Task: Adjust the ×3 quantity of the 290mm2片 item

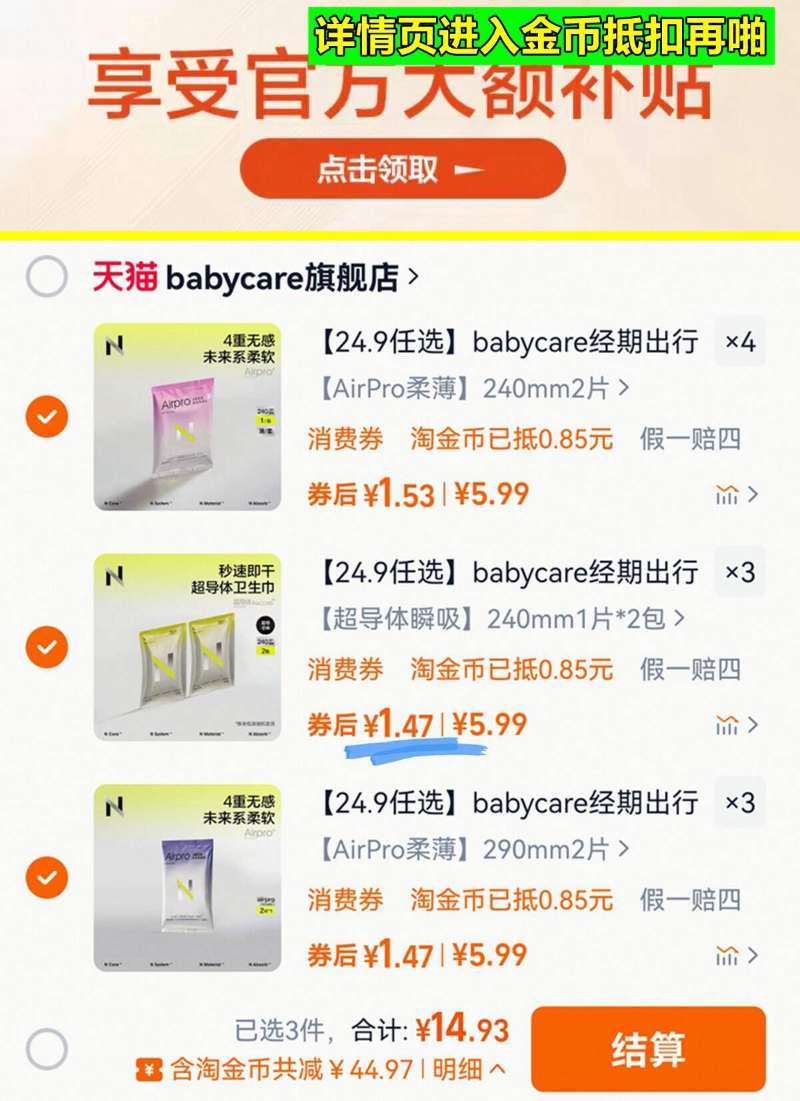Action: (740, 802)
